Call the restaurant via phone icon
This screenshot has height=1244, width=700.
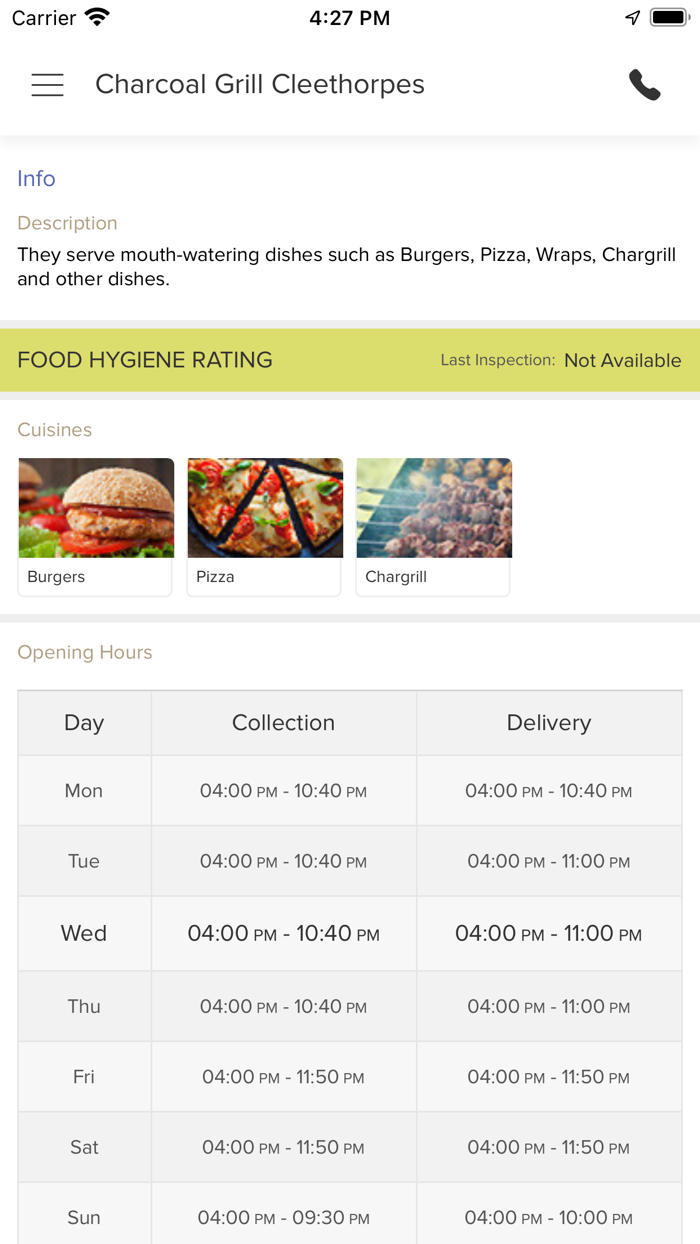point(645,85)
